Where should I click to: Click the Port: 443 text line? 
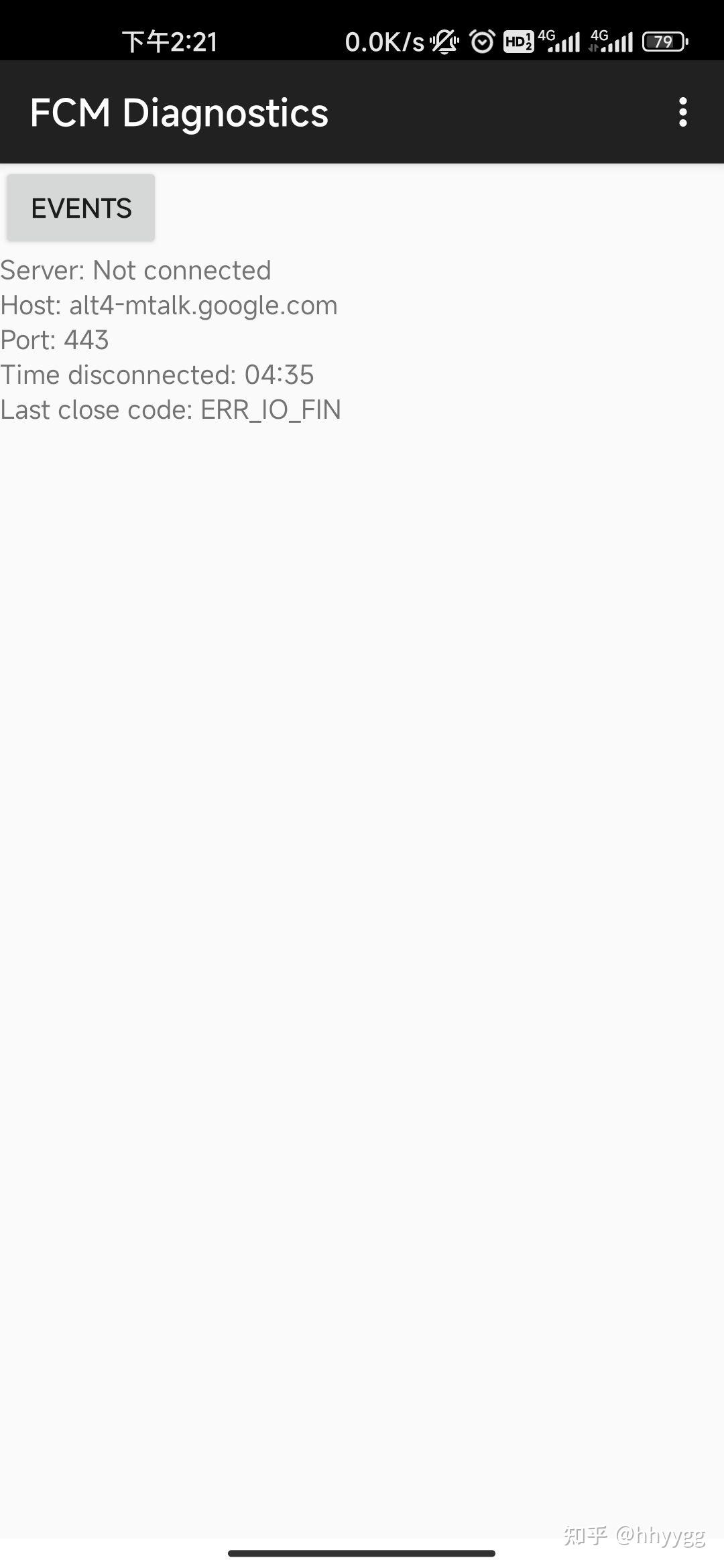54,340
